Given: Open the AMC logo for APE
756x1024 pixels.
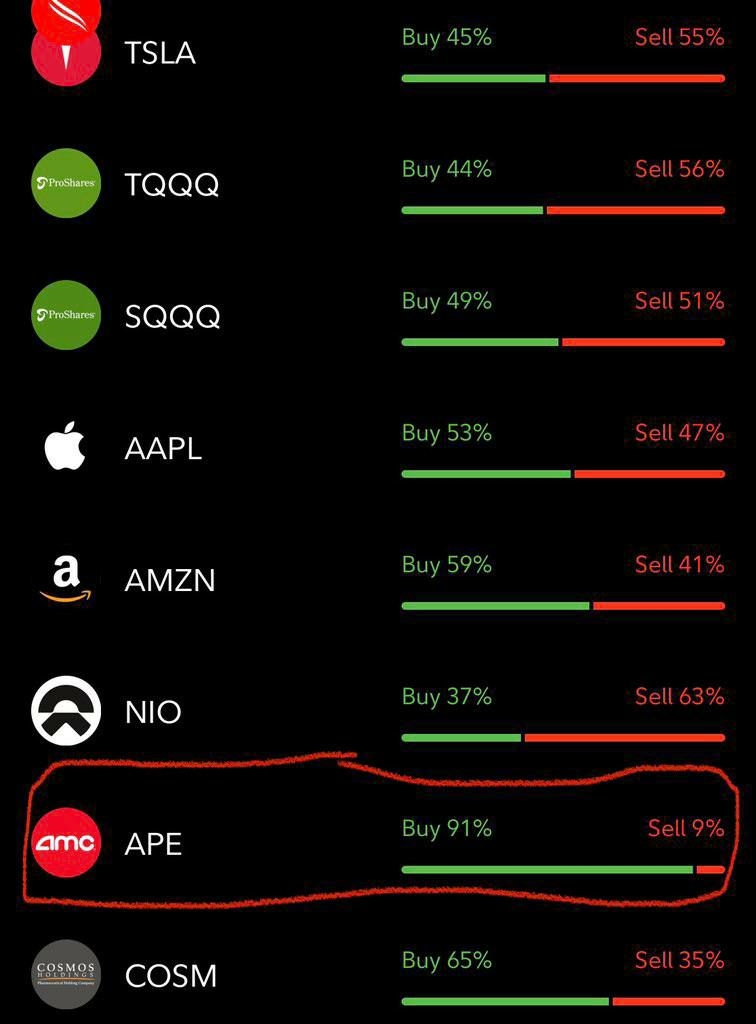Looking at the screenshot, I should point(65,844).
